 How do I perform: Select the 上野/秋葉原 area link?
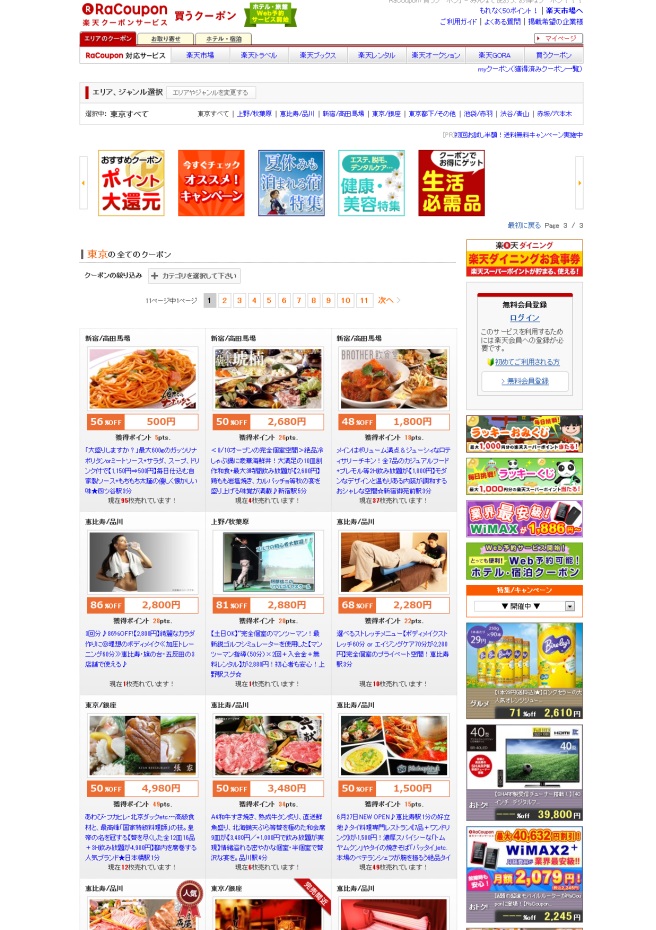click(254, 114)
